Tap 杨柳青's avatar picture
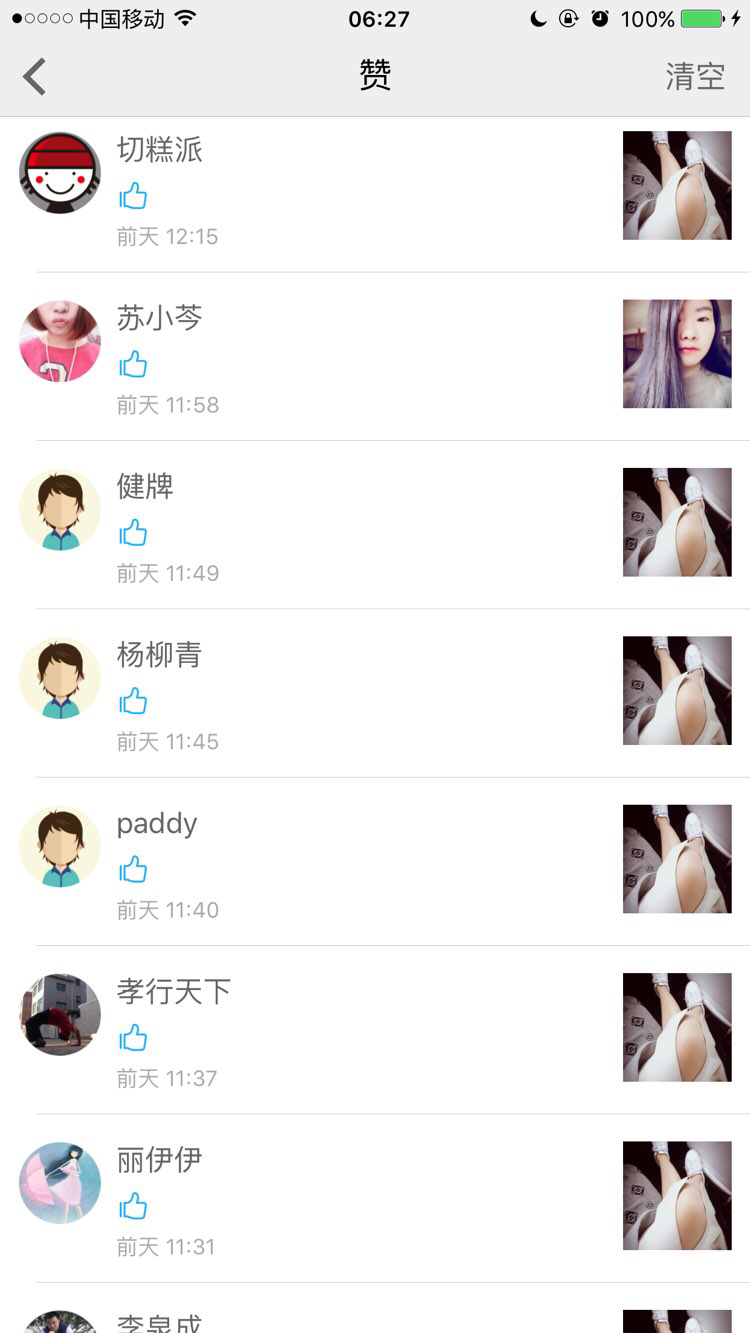This screenshot has width=750, height=1333. [60, 678]
